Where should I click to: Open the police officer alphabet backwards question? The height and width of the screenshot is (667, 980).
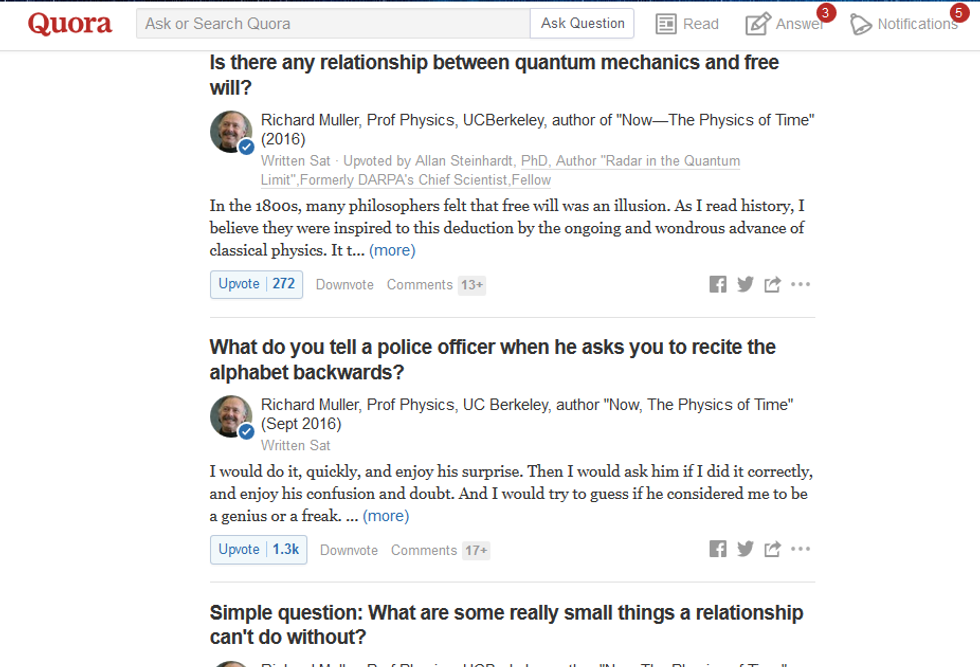[492, 360]
